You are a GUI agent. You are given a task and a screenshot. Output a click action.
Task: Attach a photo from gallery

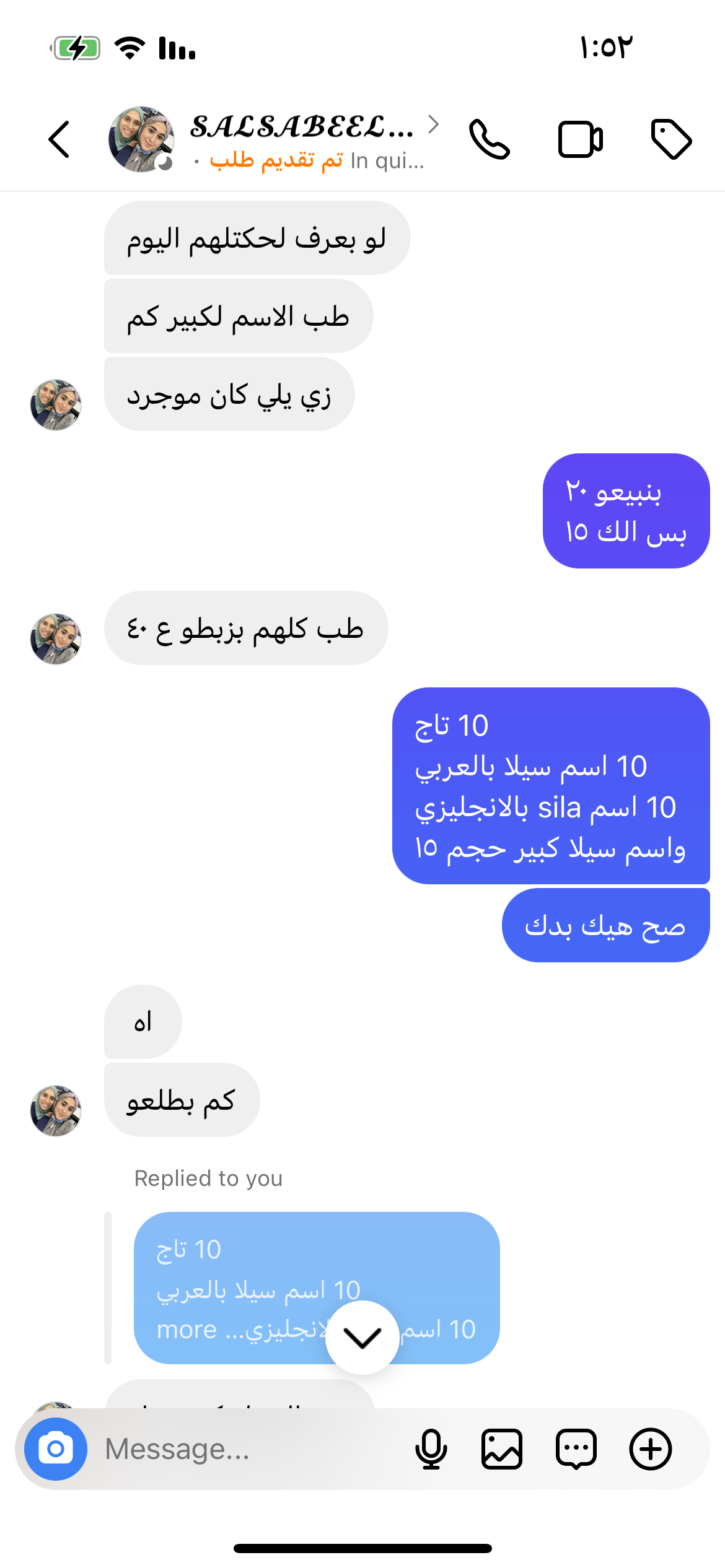pyautogui.click(x=502, y=1449)
